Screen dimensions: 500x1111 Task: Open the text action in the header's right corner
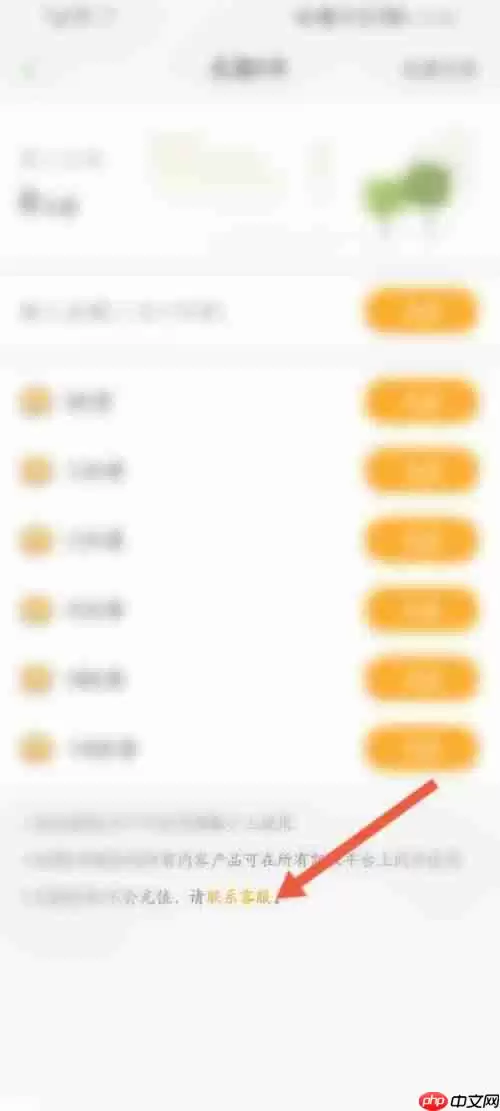(x=439, y=69)
